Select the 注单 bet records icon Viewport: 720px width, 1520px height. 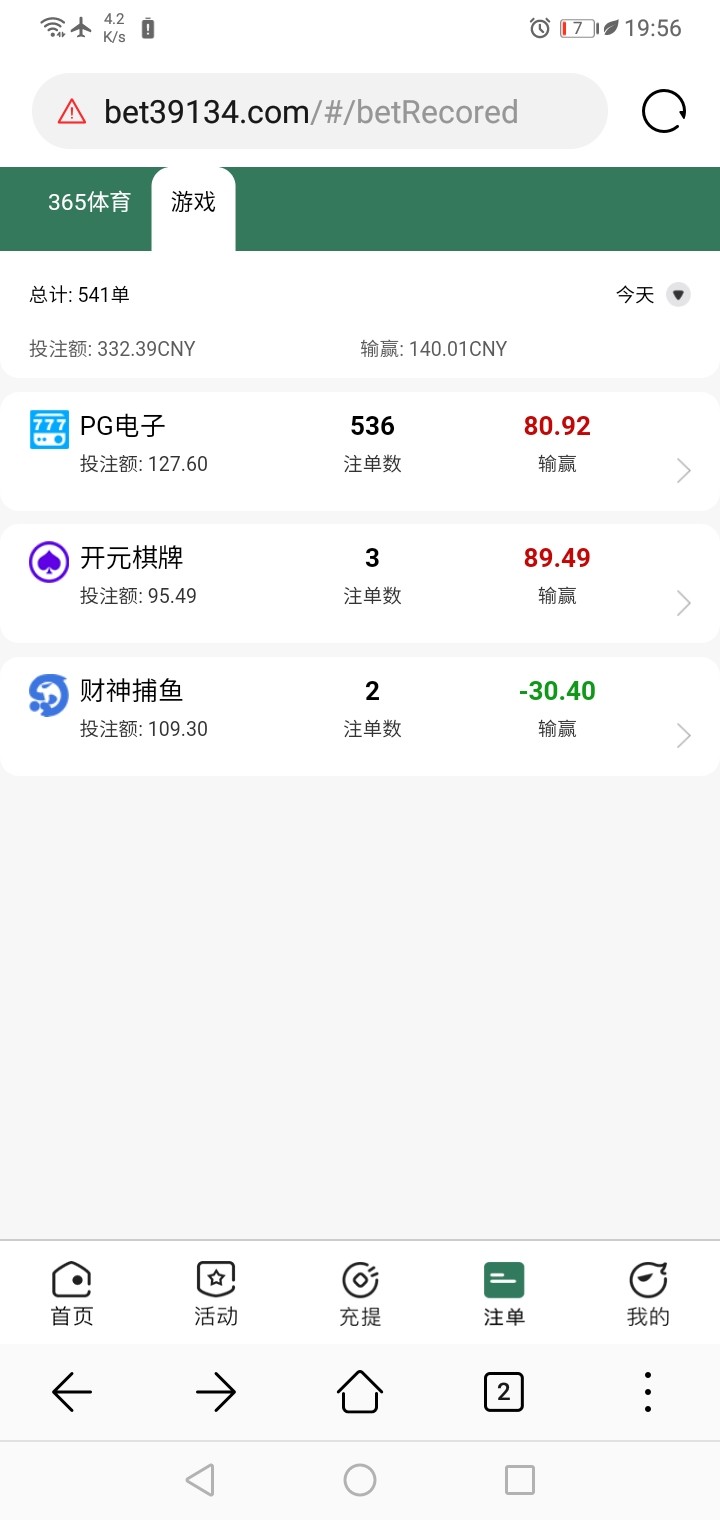[503, 1280]
